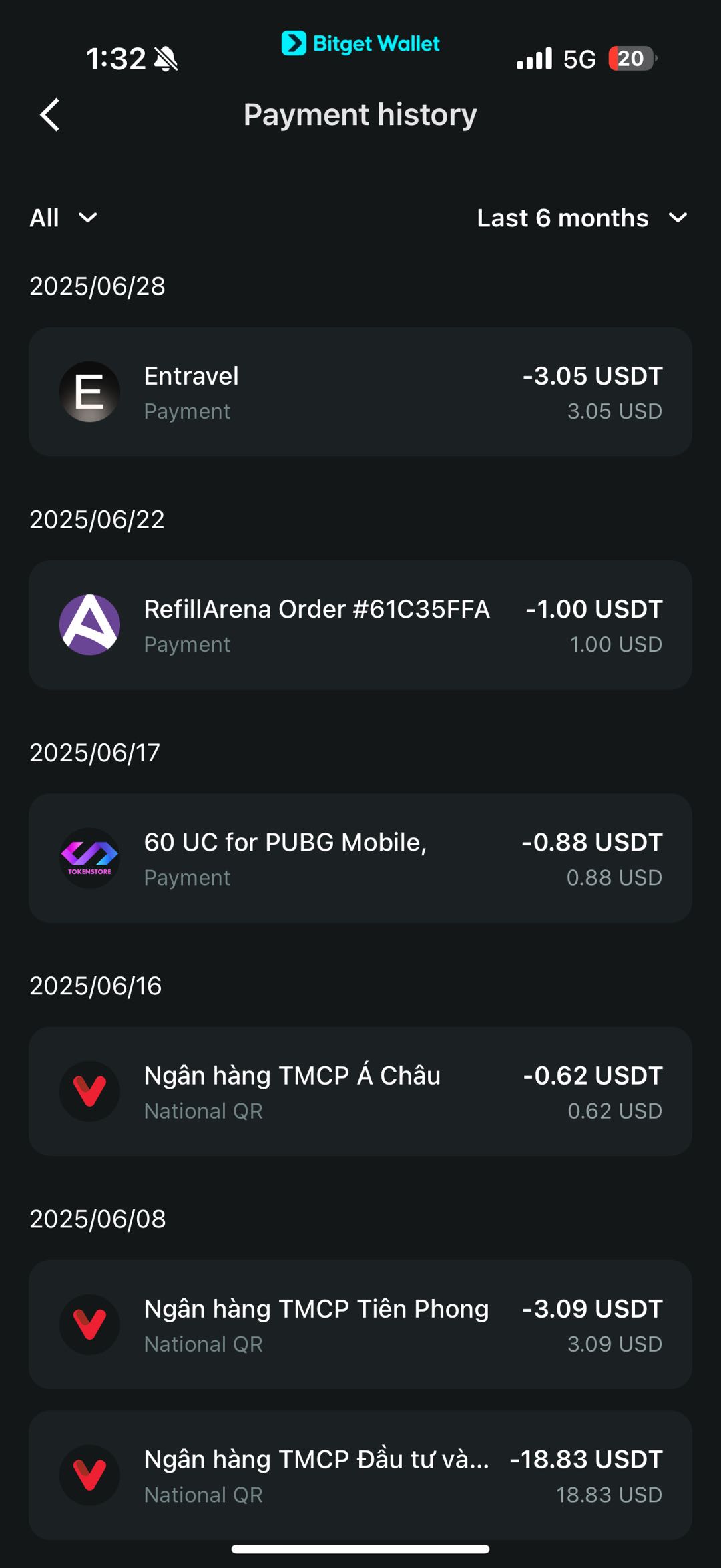Open the 60 UC for PUBG Mobile payment
This screenshot has width=721, height=1568.
tap(360, 858)
